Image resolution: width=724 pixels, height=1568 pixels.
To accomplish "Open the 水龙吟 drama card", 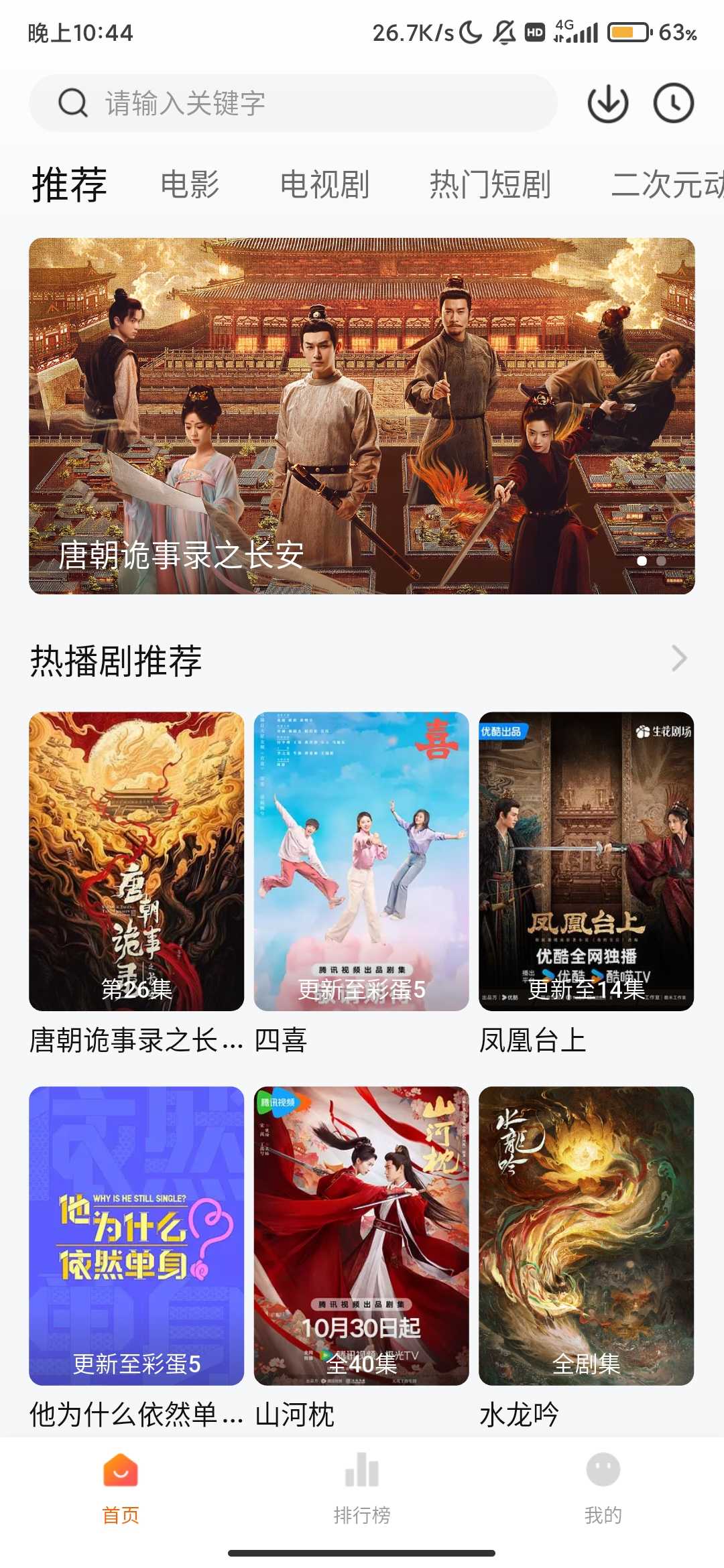I will tap(586, 1236).
